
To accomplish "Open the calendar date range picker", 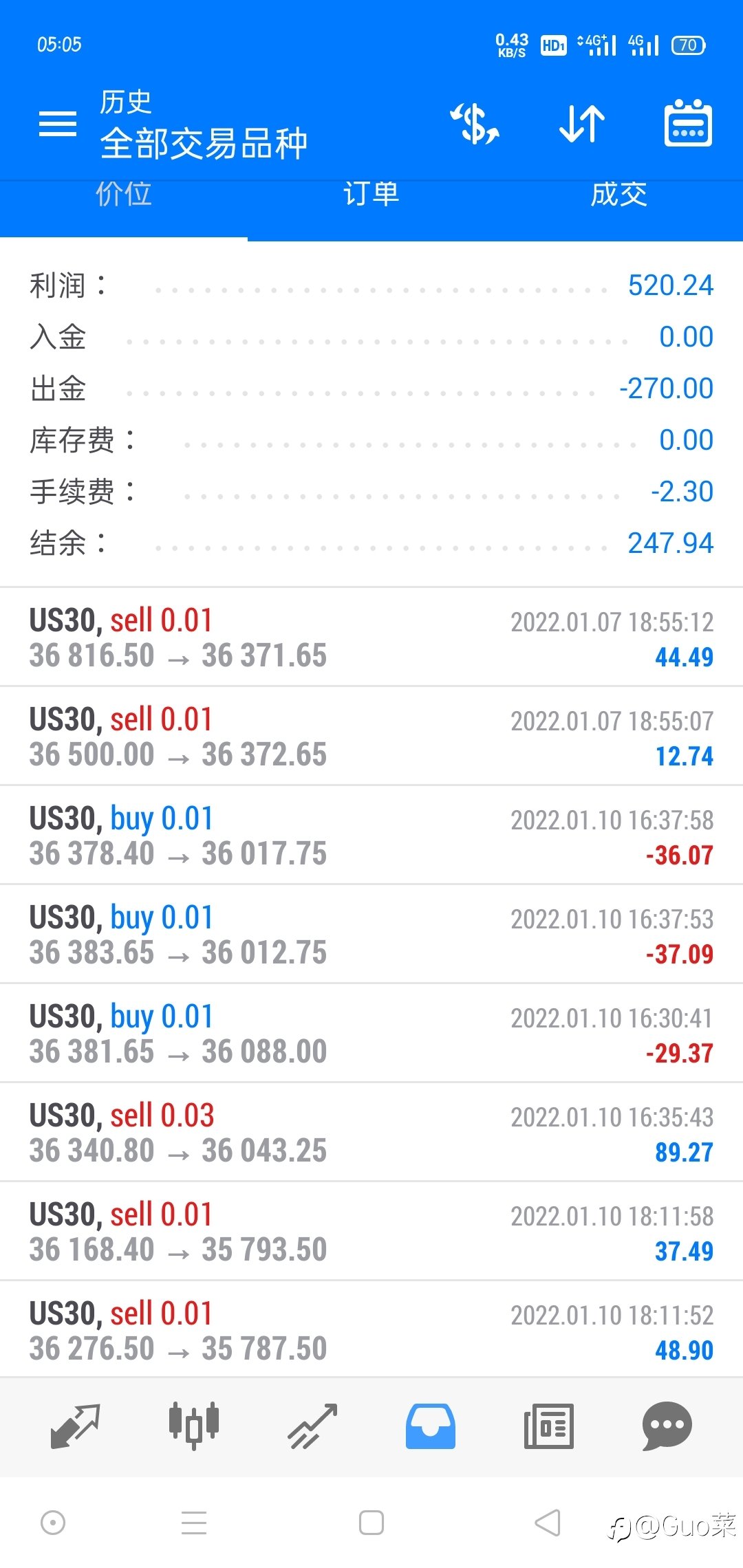I will point(688,123).
